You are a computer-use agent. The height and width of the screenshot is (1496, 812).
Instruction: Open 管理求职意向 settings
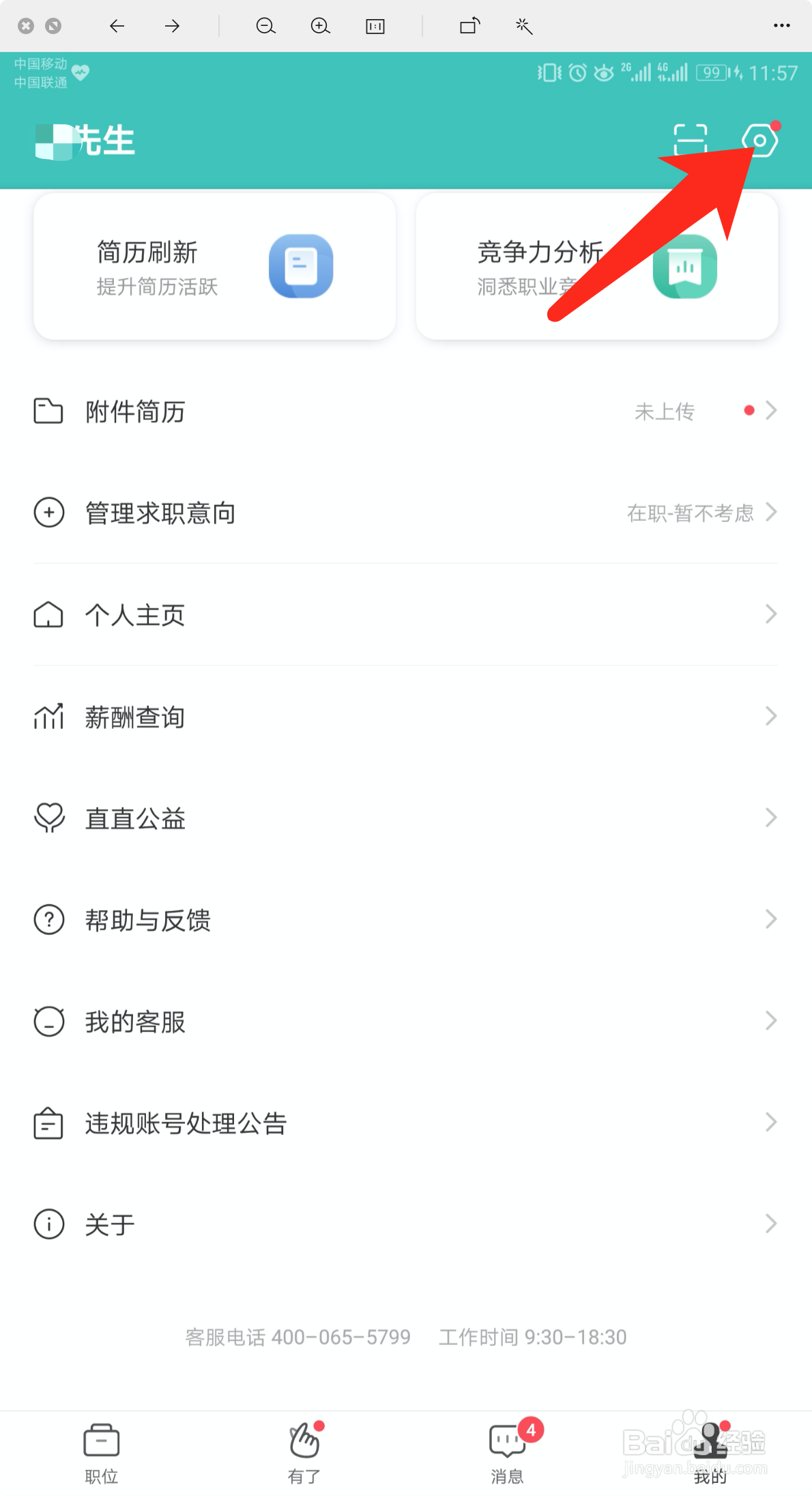tap(406, 513)
